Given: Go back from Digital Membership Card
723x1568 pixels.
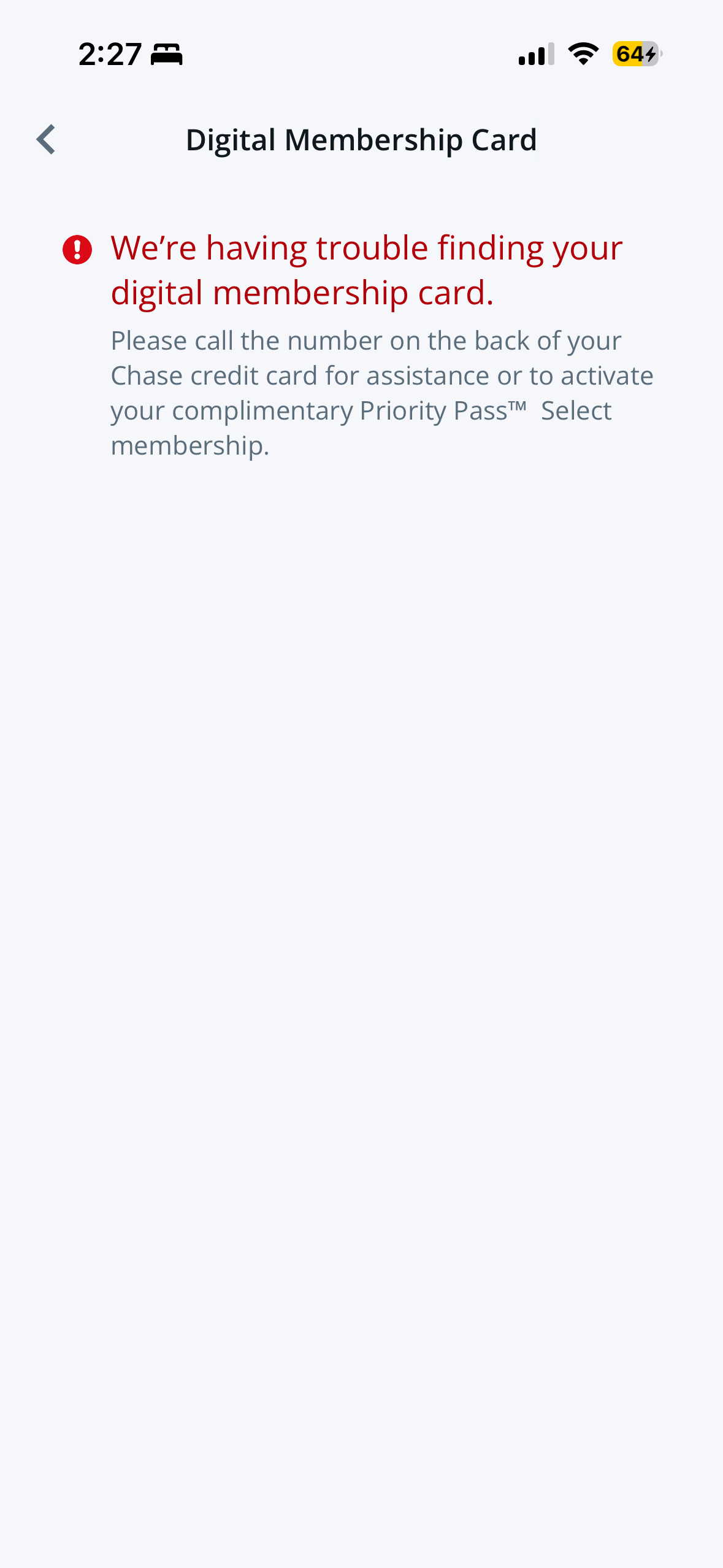Looking at the screenshot, I should tap(46, 140).
